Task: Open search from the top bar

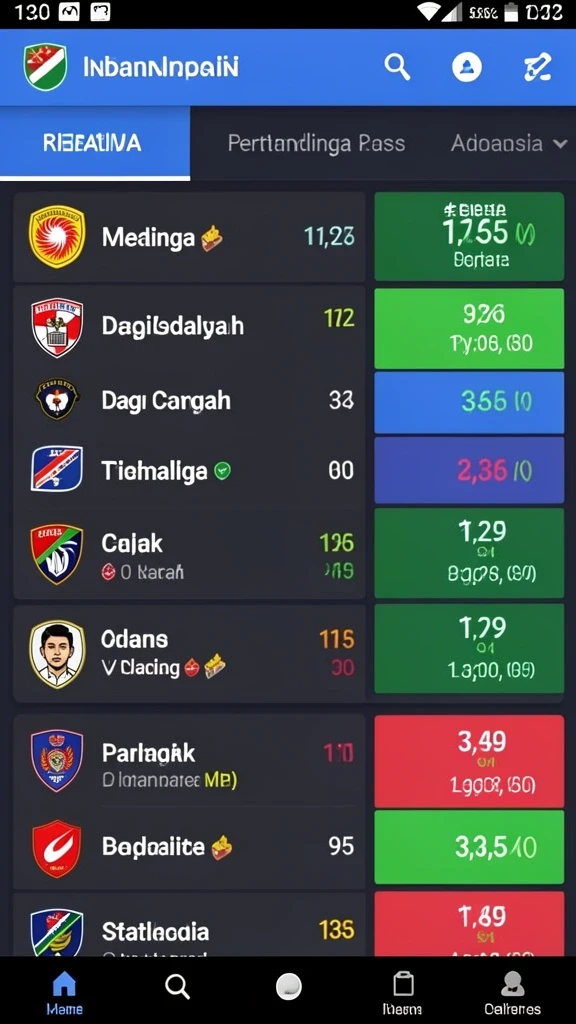Action: pos(396,67)
